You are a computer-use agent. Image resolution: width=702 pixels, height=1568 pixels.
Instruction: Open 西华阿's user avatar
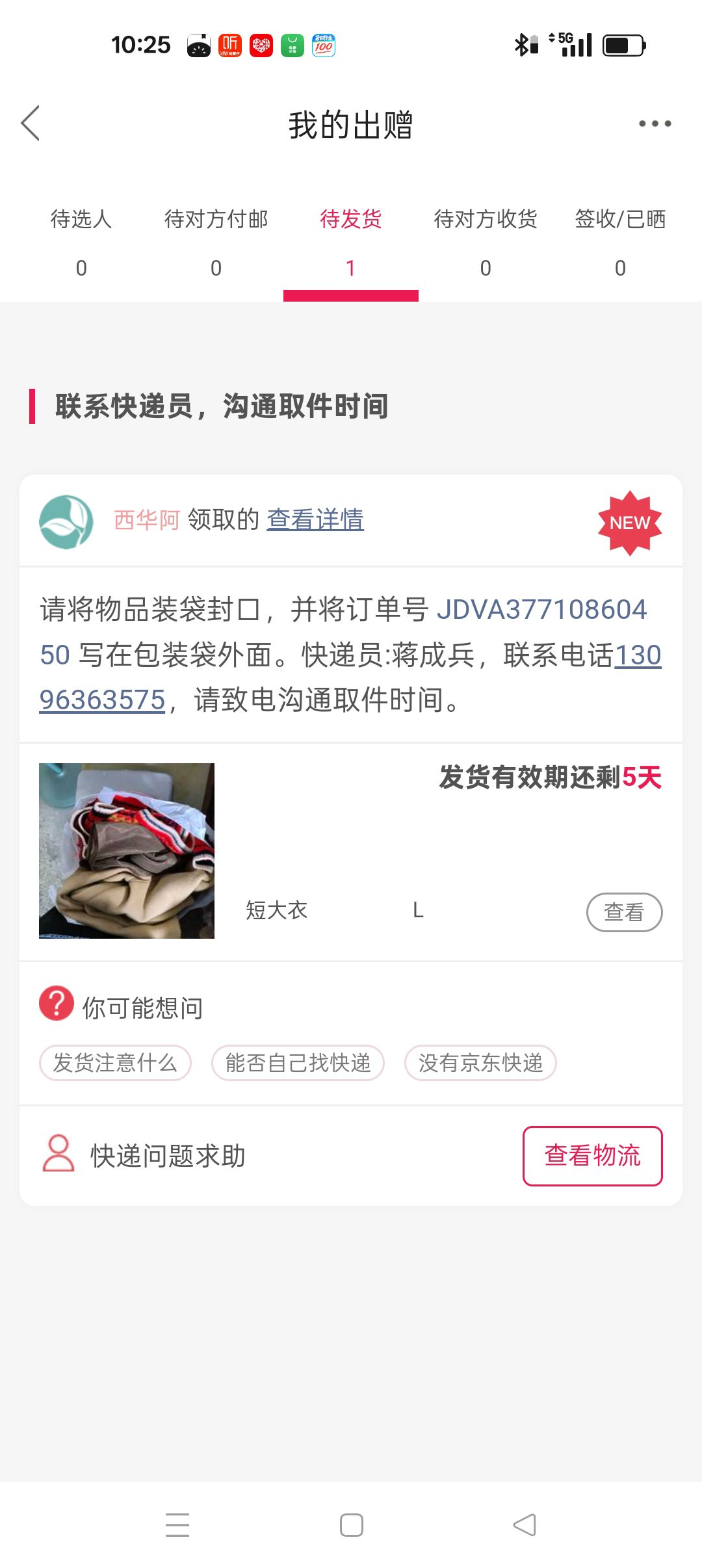coord(66,521)
